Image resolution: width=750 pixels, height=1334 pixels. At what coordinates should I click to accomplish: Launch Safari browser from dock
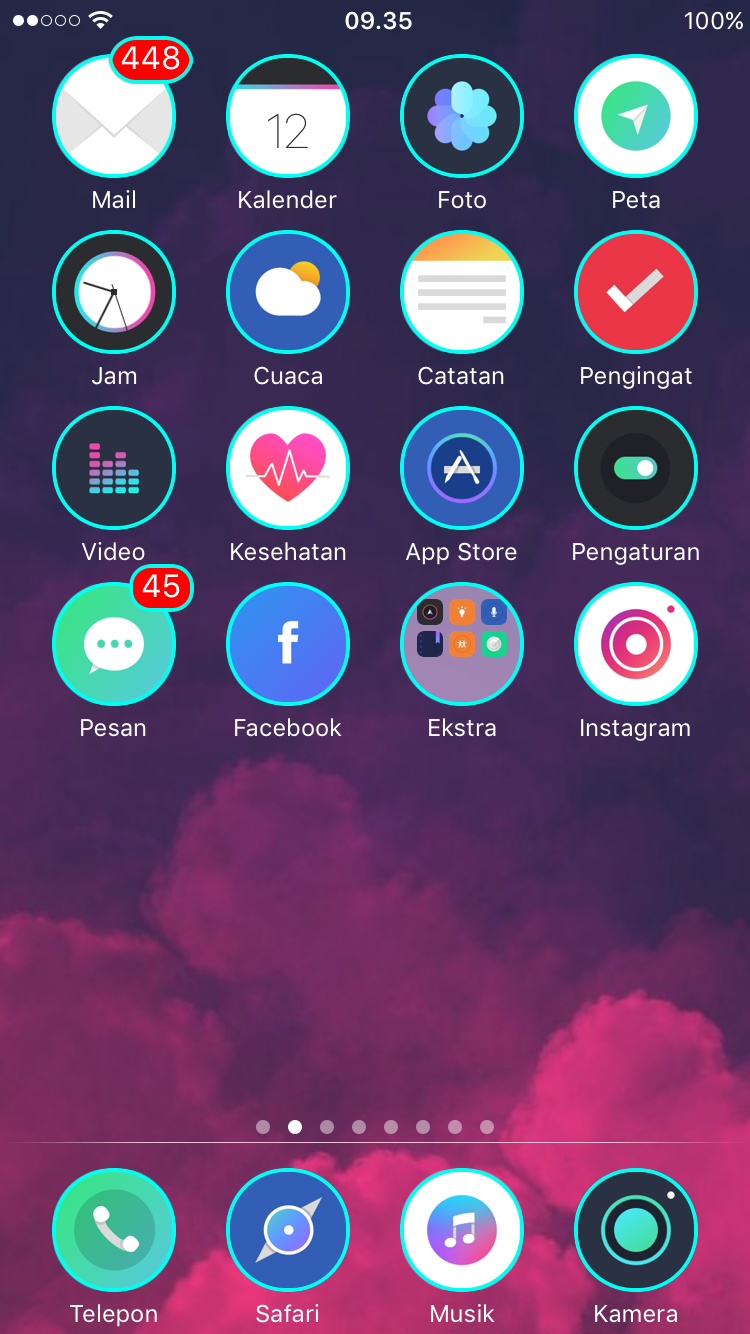[x=288, y=1230]
